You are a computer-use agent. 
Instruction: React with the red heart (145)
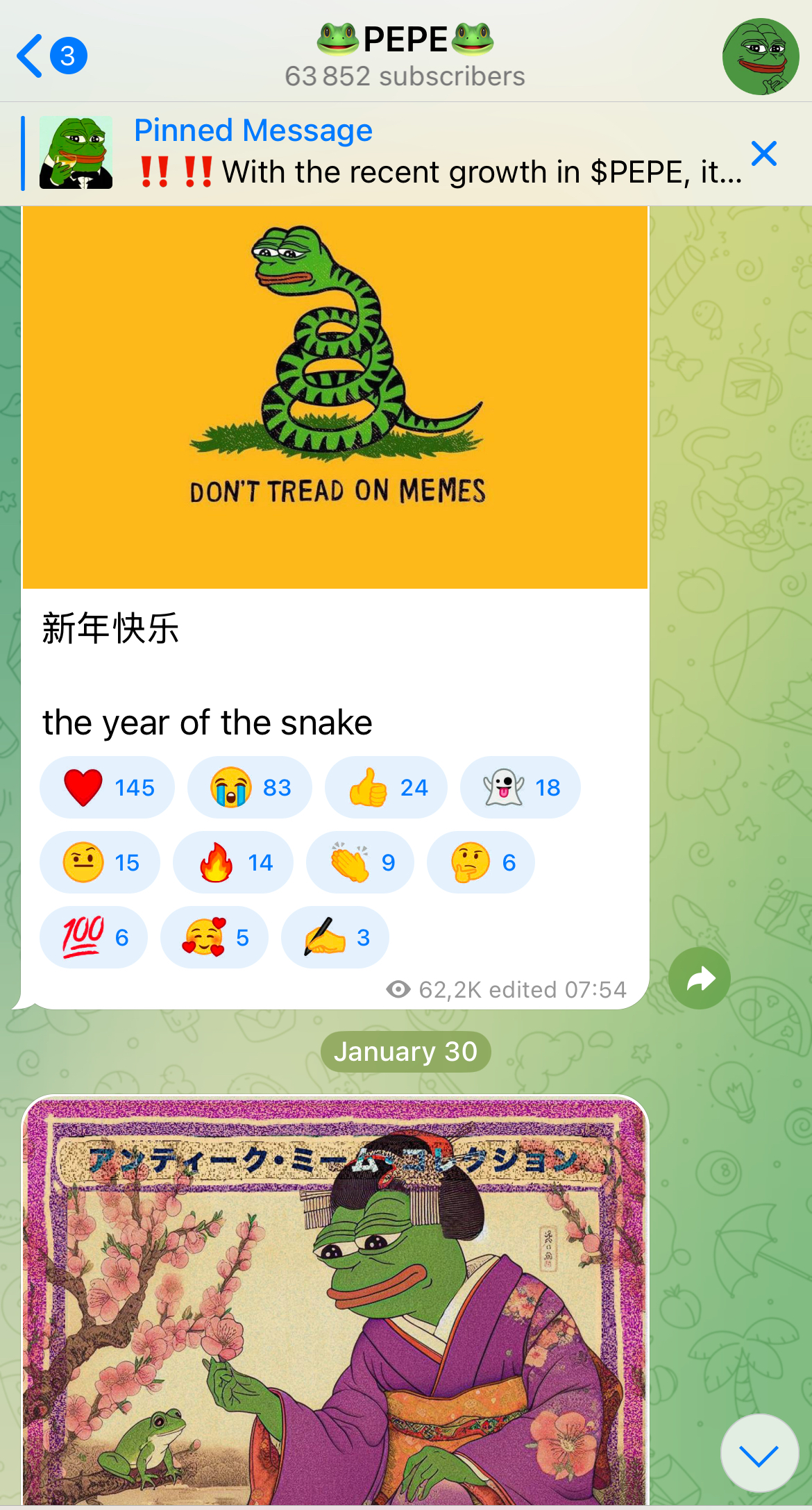(x=108, y=787)
